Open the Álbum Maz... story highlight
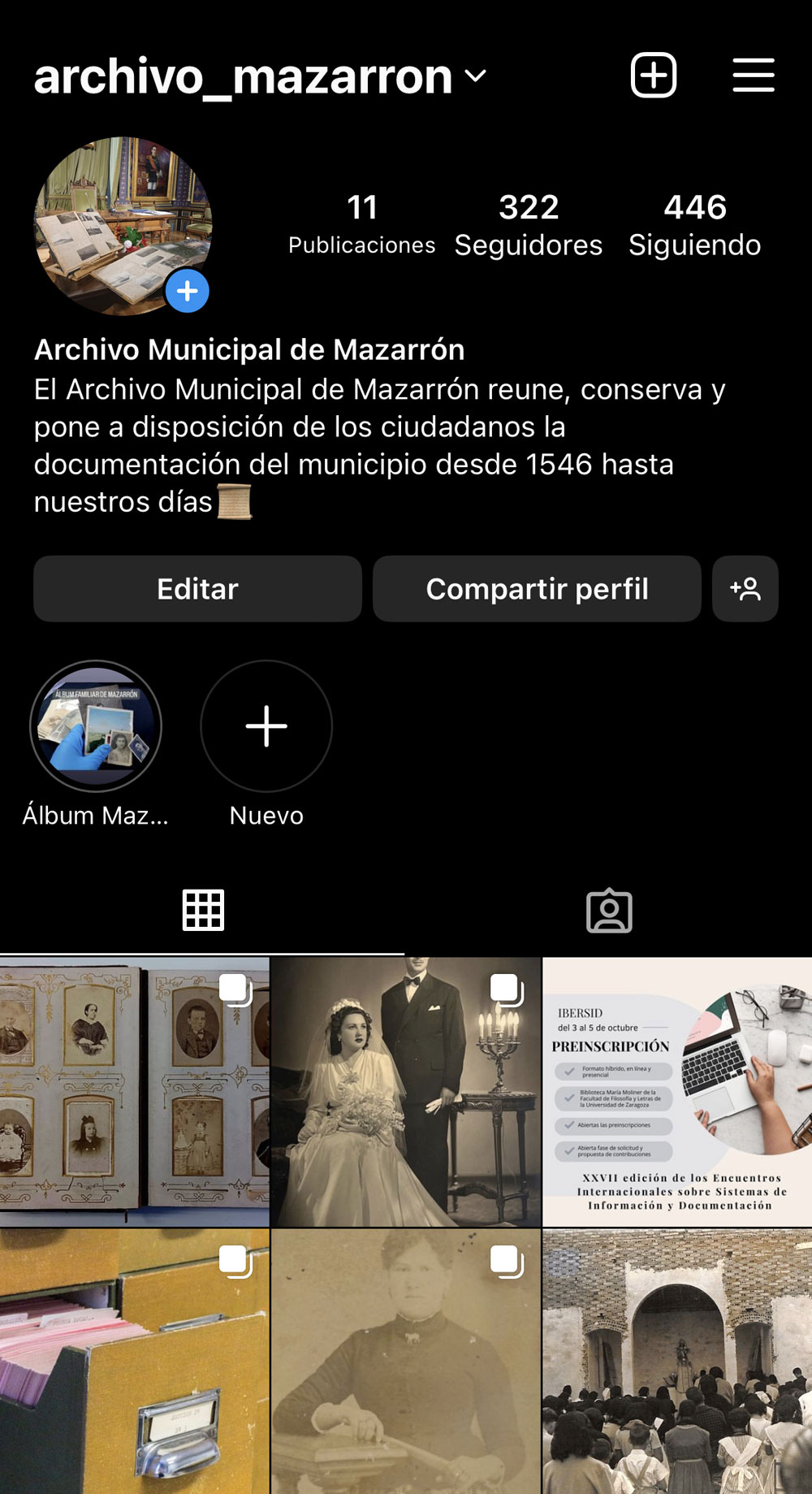Image resolution: width=812 pixels, height=1494 pixels. pyautogui.click(x=96, y=726)
